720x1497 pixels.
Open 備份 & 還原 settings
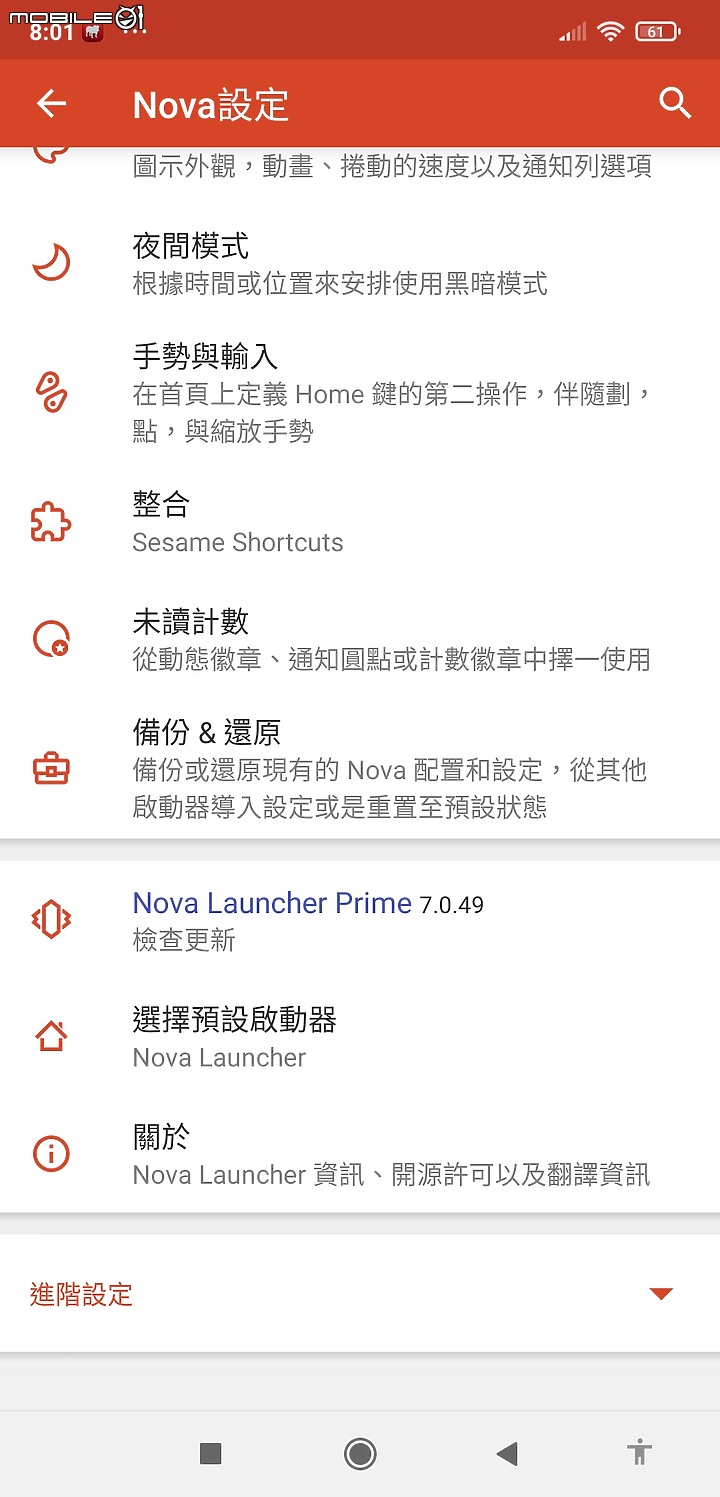click(x=360, y=769)
